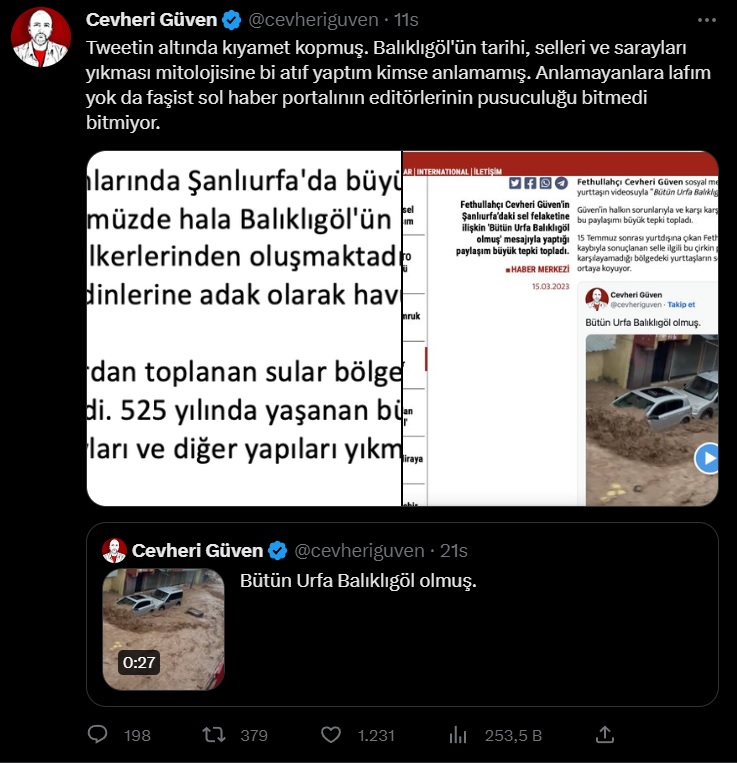Like Cevheri Güven's tweet
This screenshot has height=763, width=737.
tap(332, 735)
